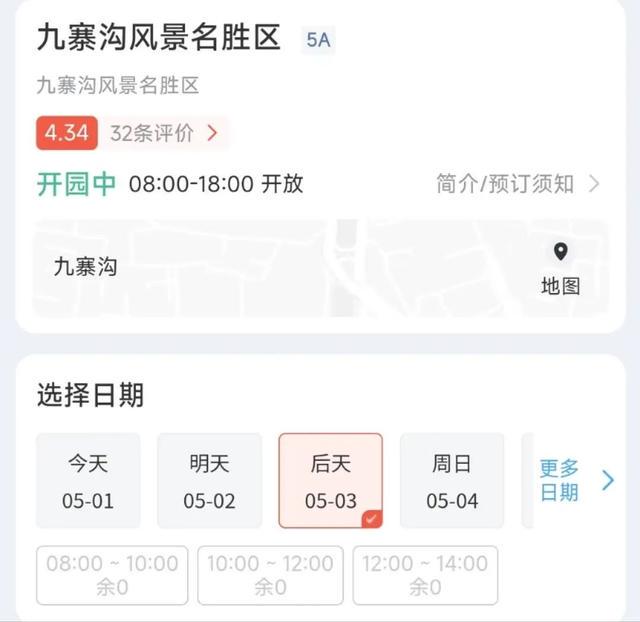Image resolution: width=640 pixels, height=622 pixels.
Task: Choose the 12:00 ~ 14:00 time slot
Action: point(425,575)
